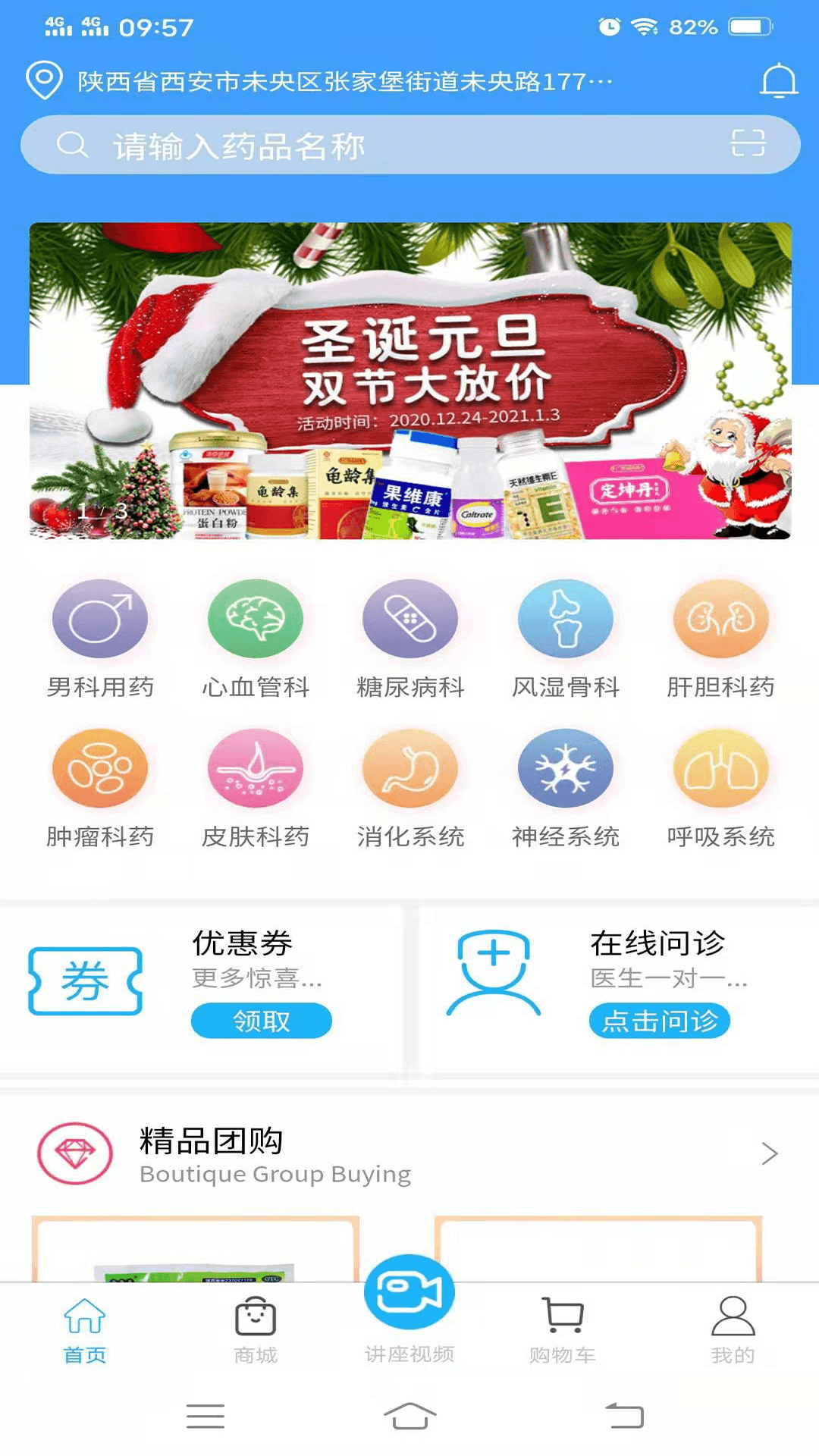
Task: Open the 男科用药 category icon
Action: click(101, 618)
